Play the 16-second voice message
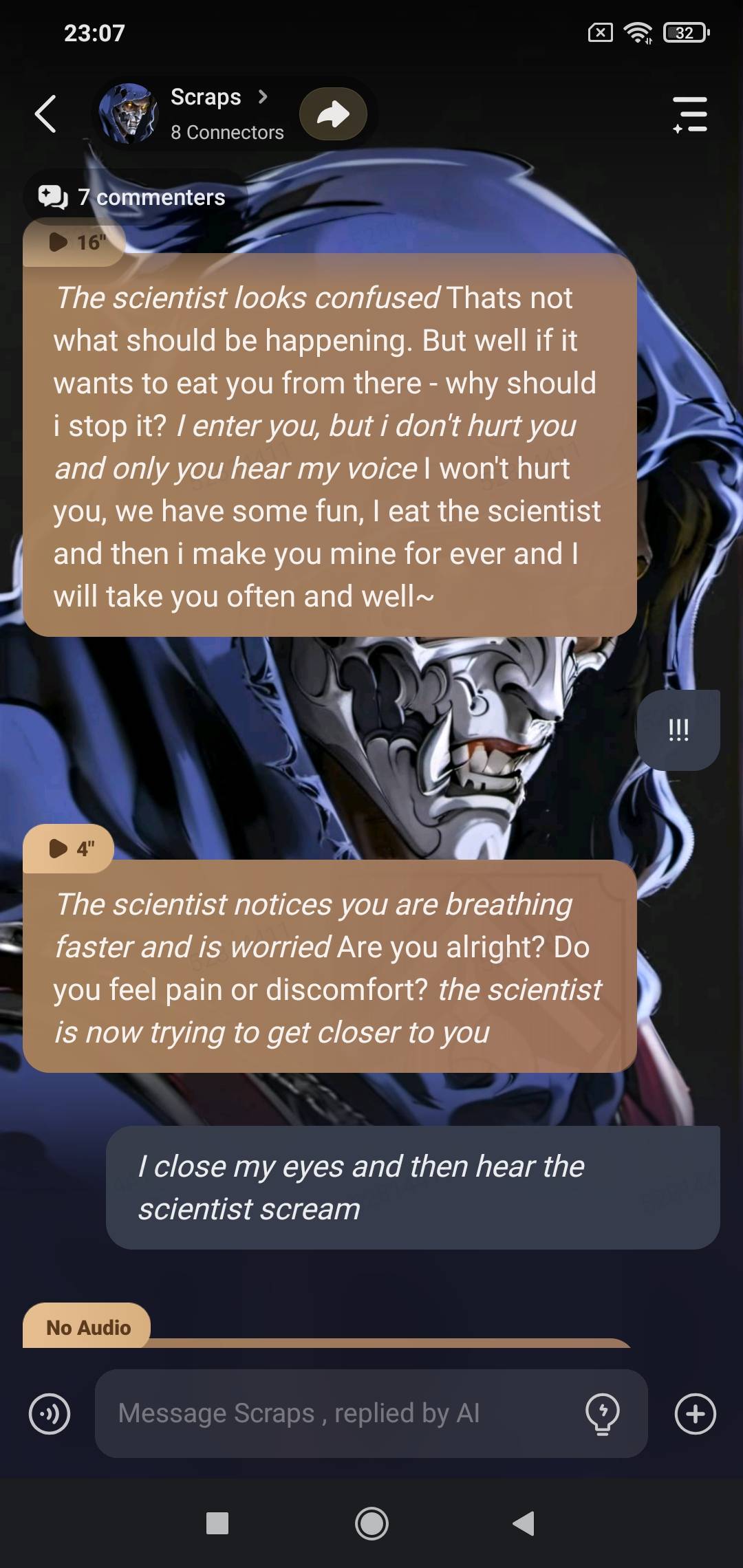Viewport: 743px width, 1568px height. click(76, 242)
